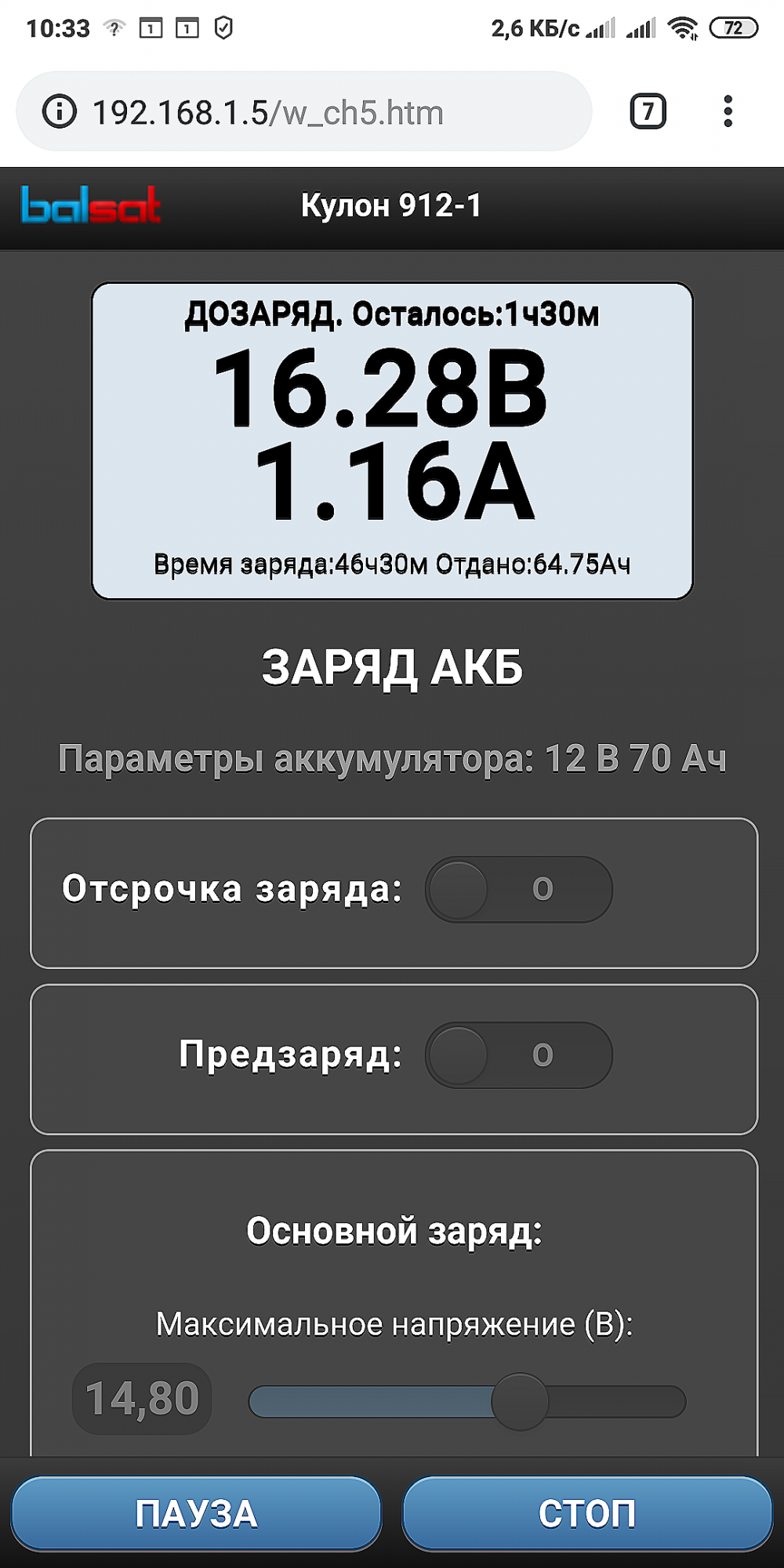Enable the Предзаряд switch
784x1568 pixels.
[518, 1054]
